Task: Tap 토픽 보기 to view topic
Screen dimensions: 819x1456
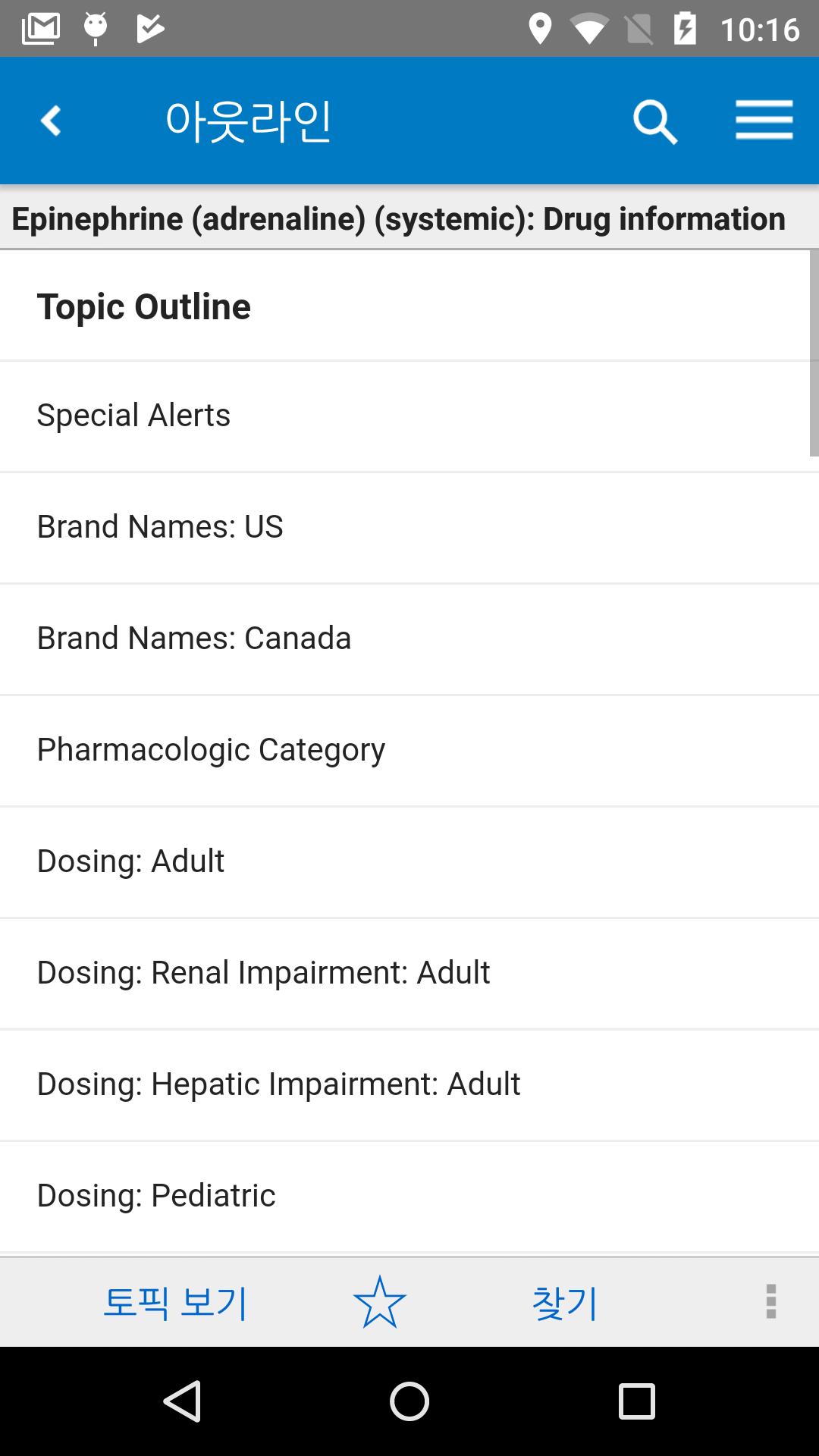Action: [x=175, y=1302]
